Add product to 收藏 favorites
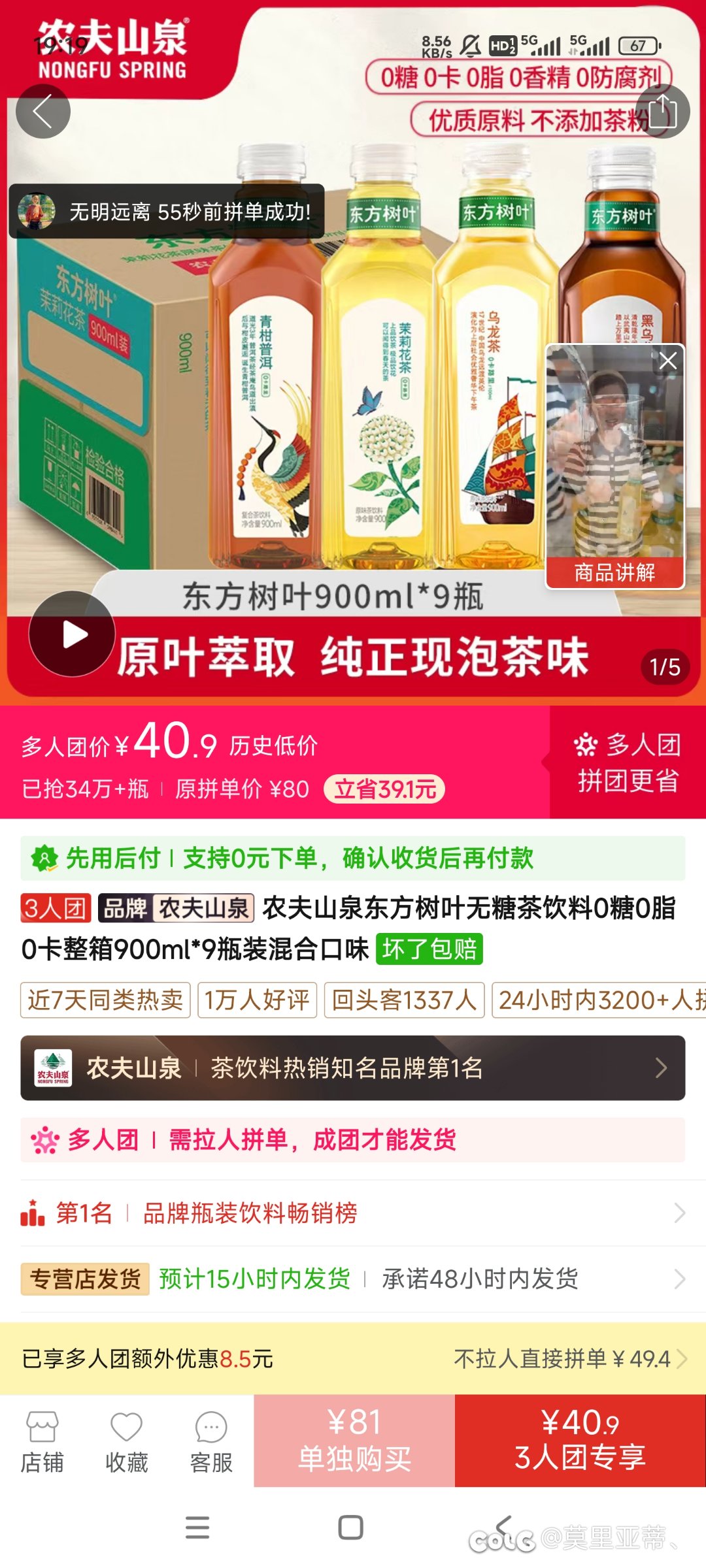 [127, 1442]
